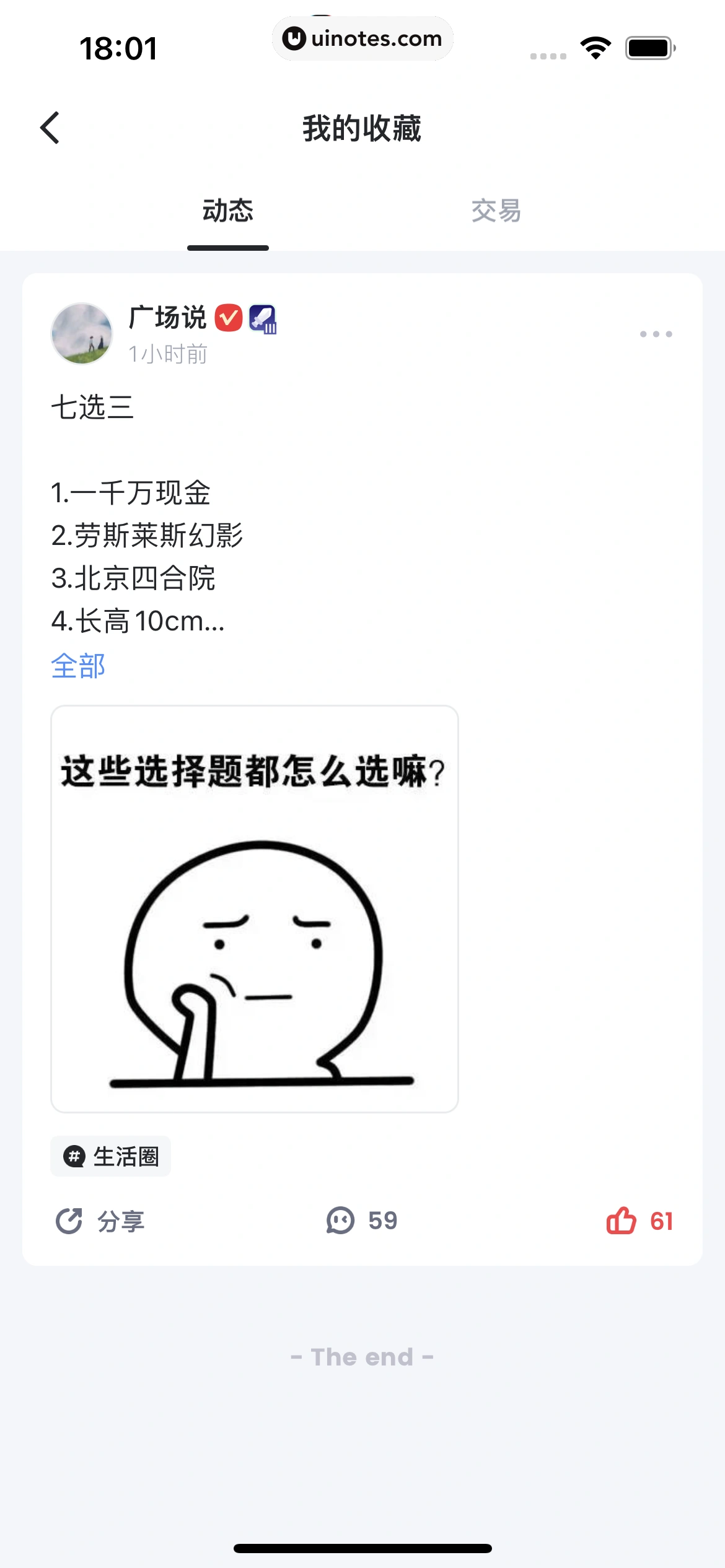Screen dimensions: 725x1568
Task: Share 广场说's post
Action: point(100,1221)
